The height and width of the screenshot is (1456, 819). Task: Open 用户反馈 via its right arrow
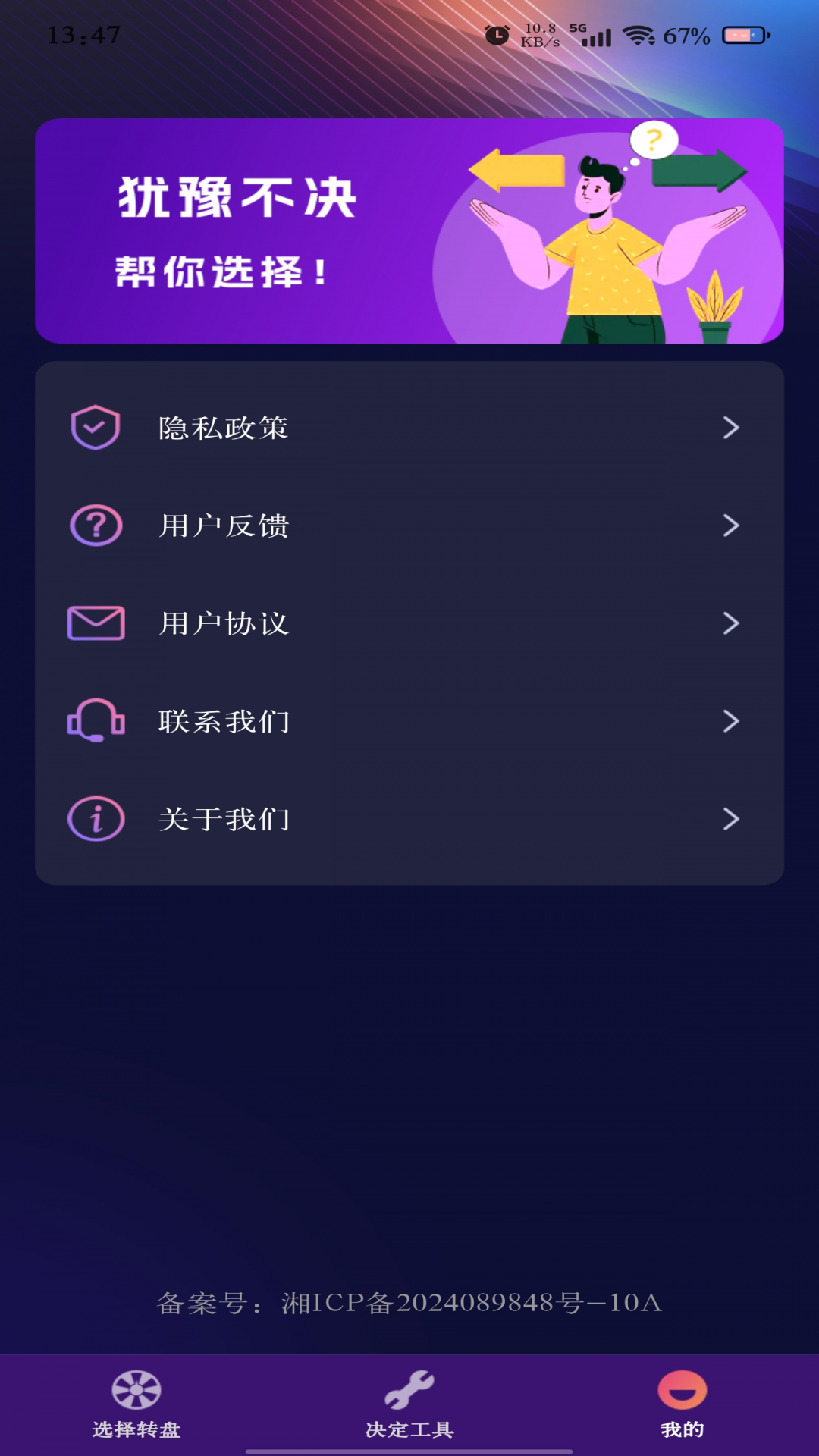click(730, 526)
